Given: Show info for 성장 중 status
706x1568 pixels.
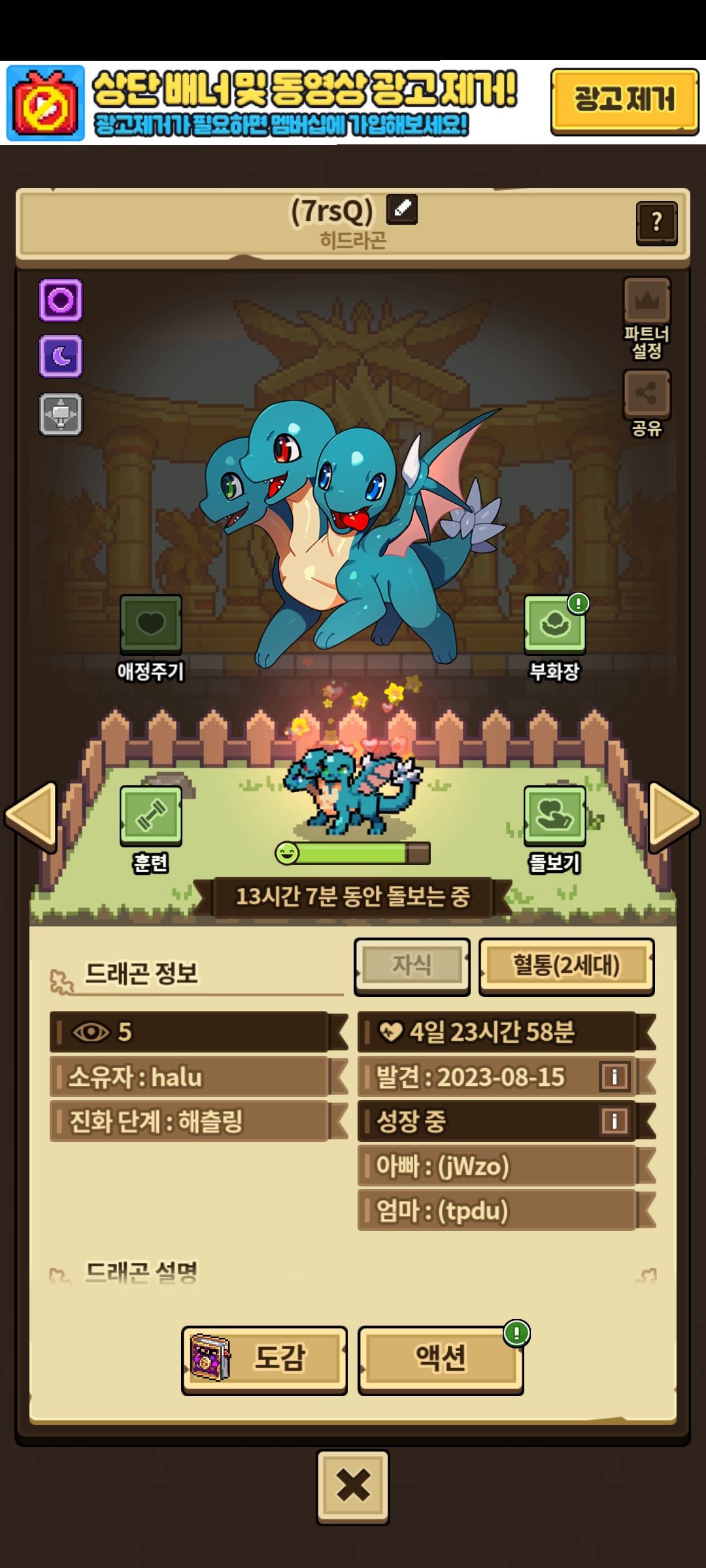Looking at the screenshot, I should pos(614,1121).
